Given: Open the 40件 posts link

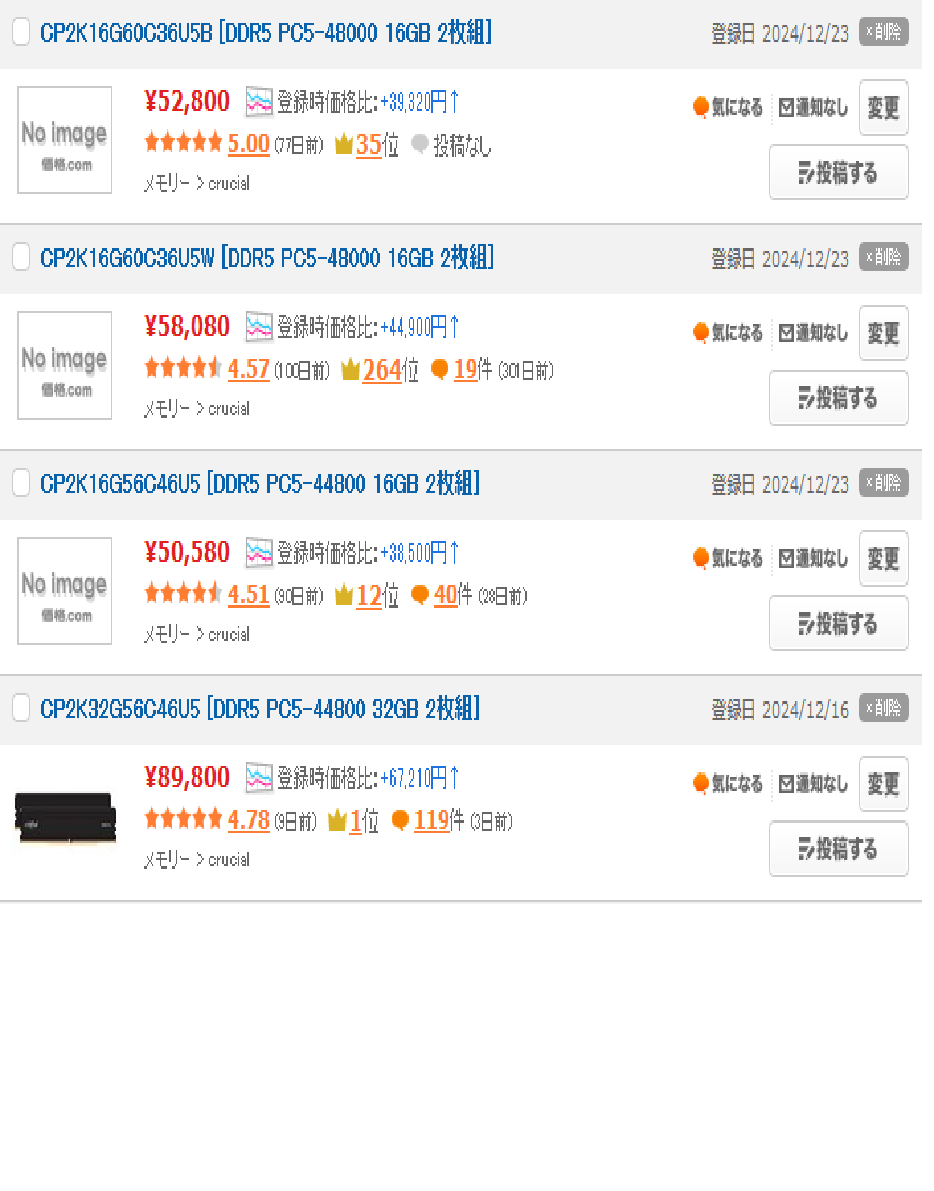Looking at the screenshot, I should (445, 595).
